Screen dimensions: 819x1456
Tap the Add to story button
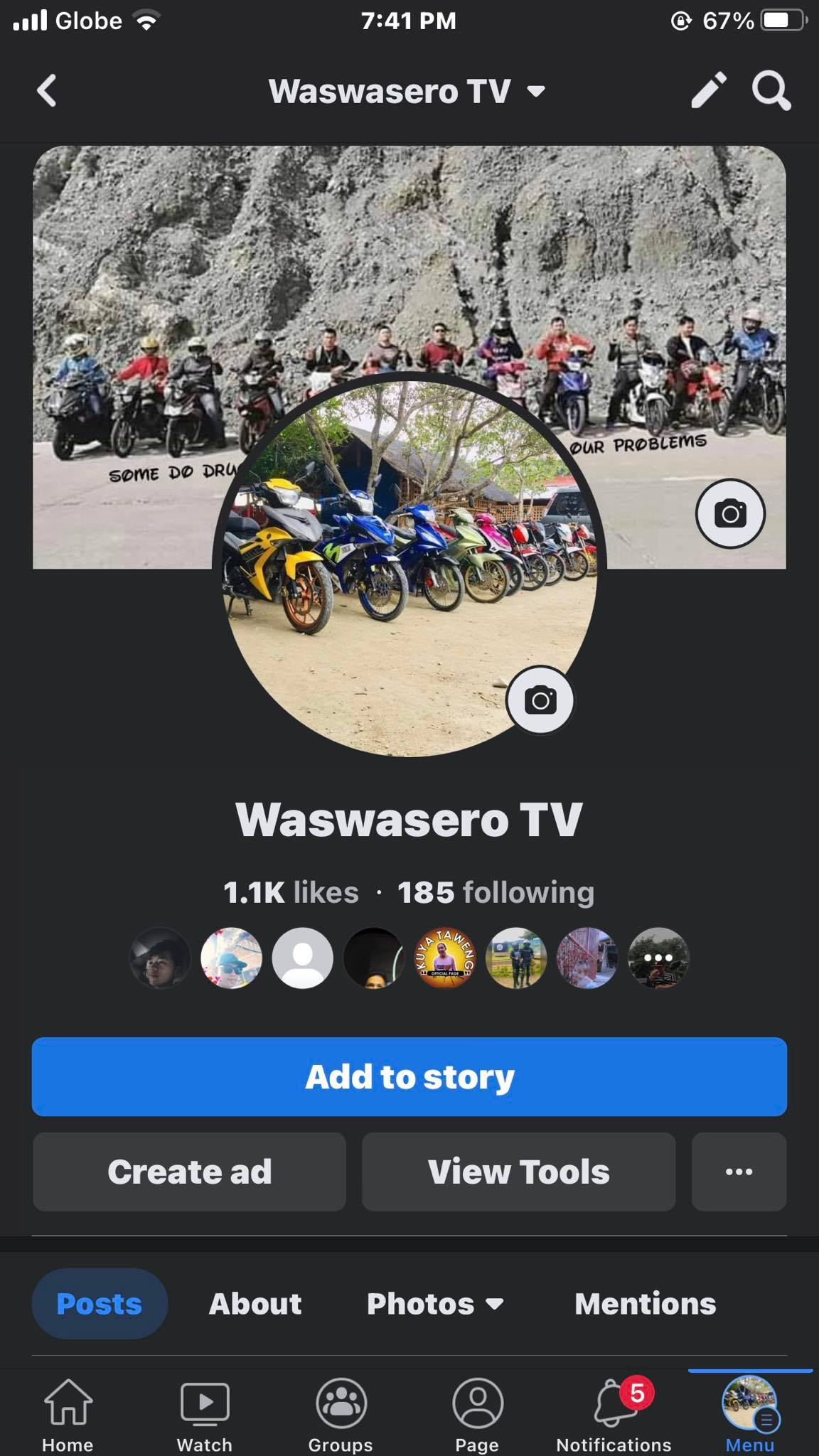click(x=409, y=1076)
